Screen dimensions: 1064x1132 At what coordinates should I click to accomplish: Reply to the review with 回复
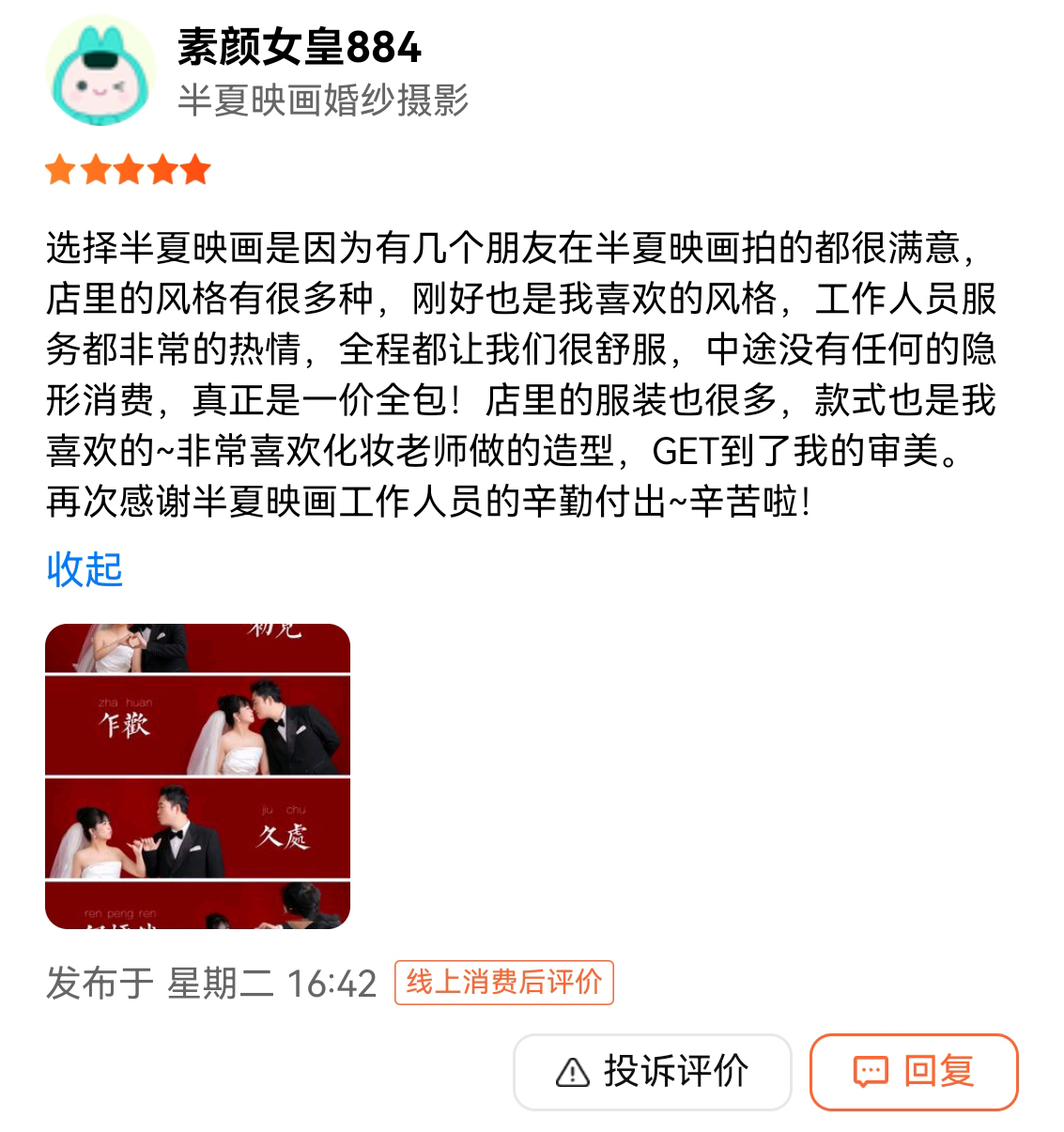tap(913, 1071)
